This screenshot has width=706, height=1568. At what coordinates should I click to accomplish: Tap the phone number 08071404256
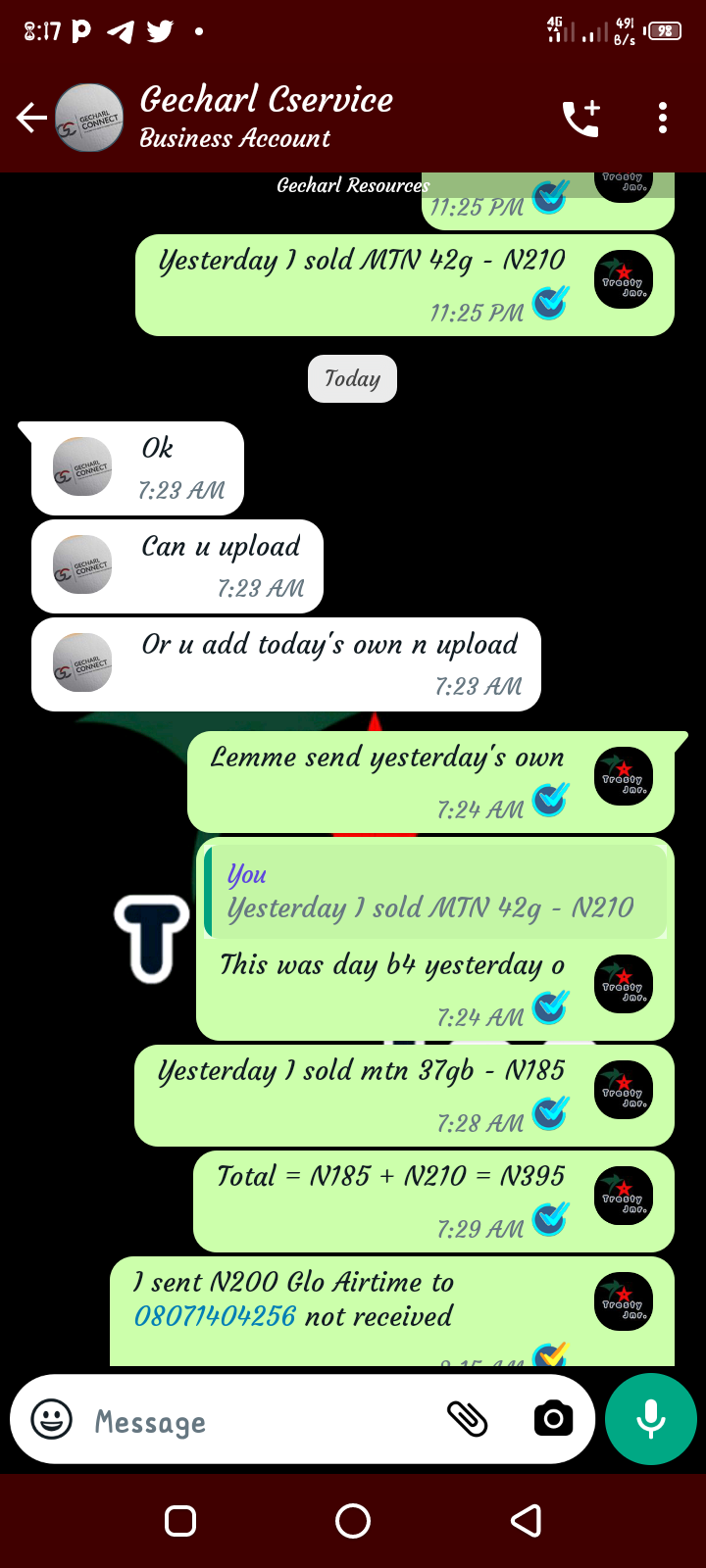[x=215, y=1316]
